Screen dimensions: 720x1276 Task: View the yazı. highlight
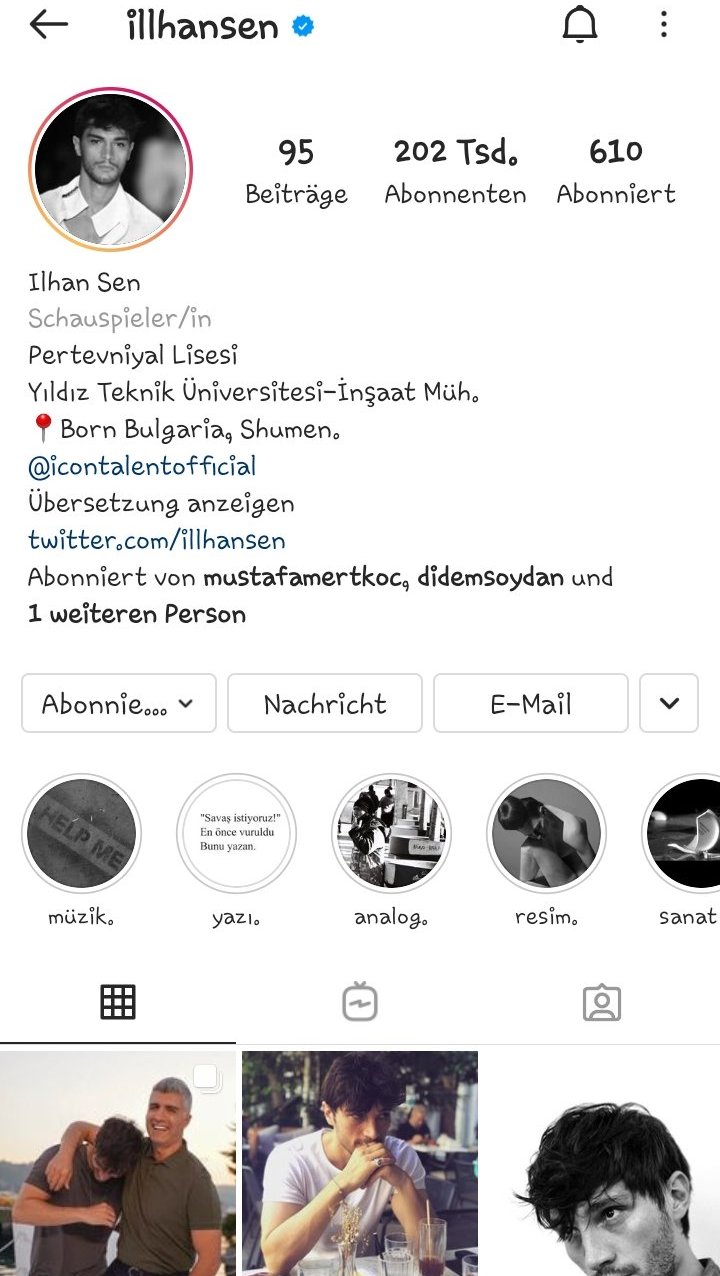click(x=236, y=834)
